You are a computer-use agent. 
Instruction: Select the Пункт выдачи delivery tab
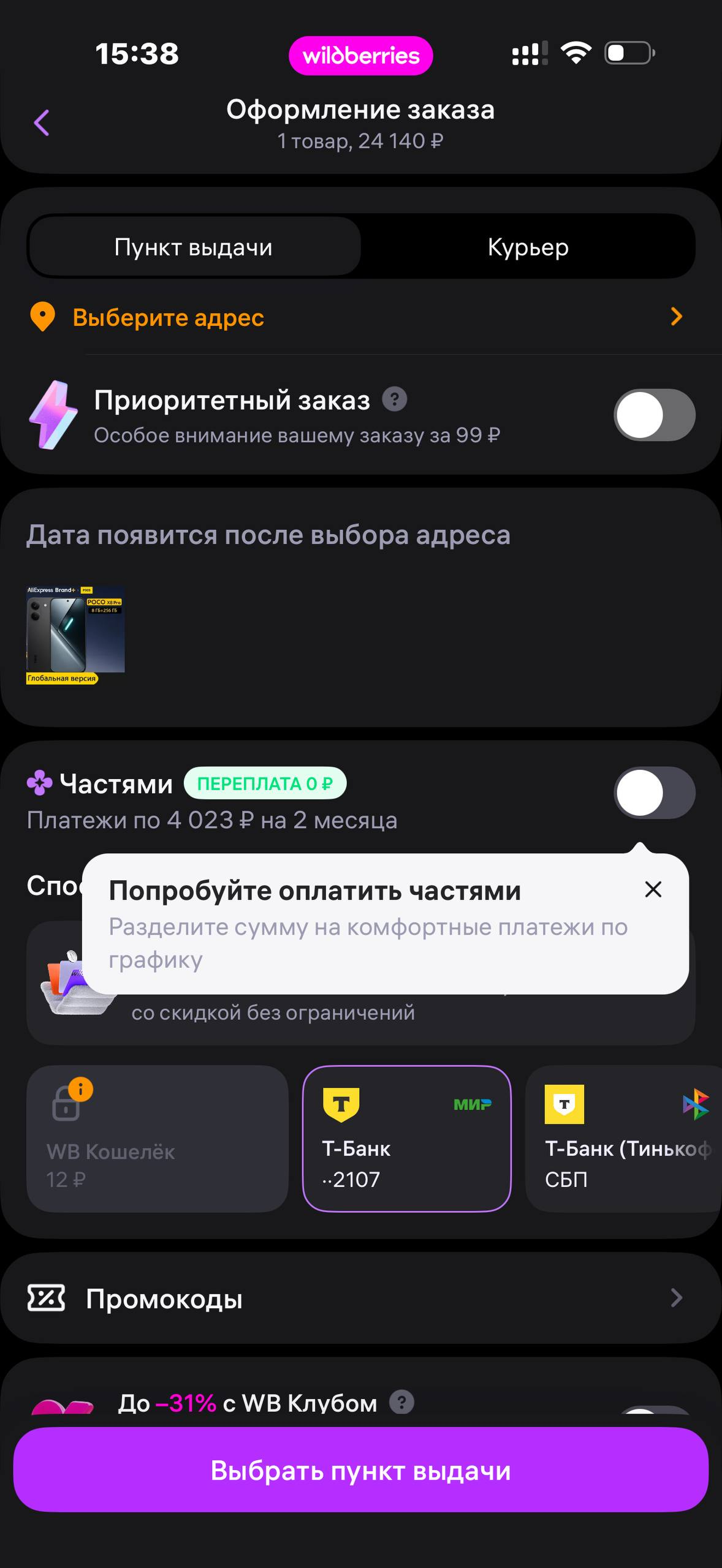[x=194, y=247]
